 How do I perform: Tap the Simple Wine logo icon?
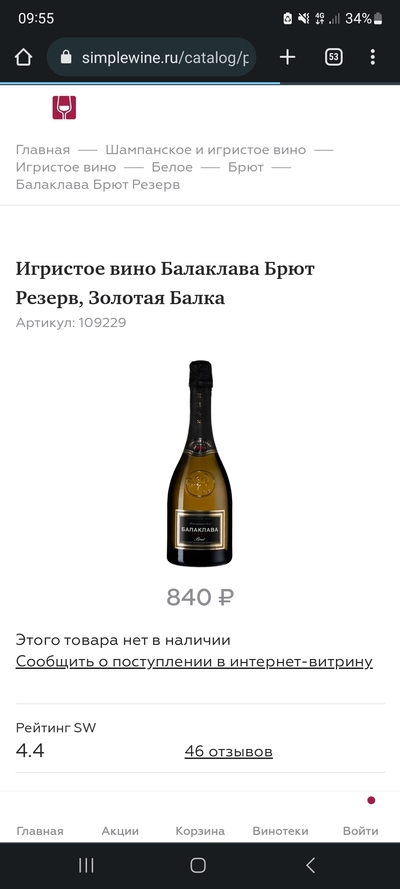[x=64, y=107]
